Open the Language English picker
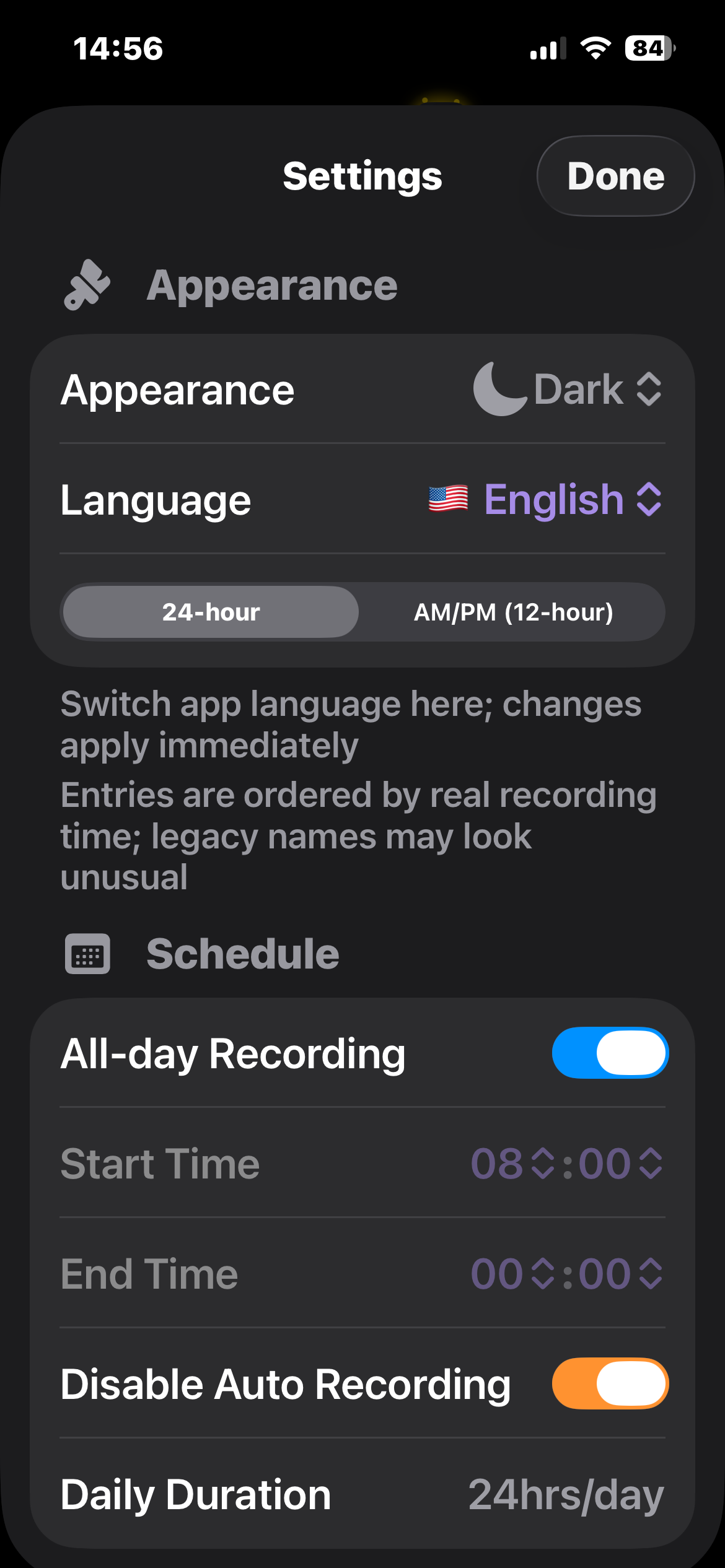Image resolution: width=725 pixels, height=1568 pixels. pyautogui.click(x=547, y=500)
